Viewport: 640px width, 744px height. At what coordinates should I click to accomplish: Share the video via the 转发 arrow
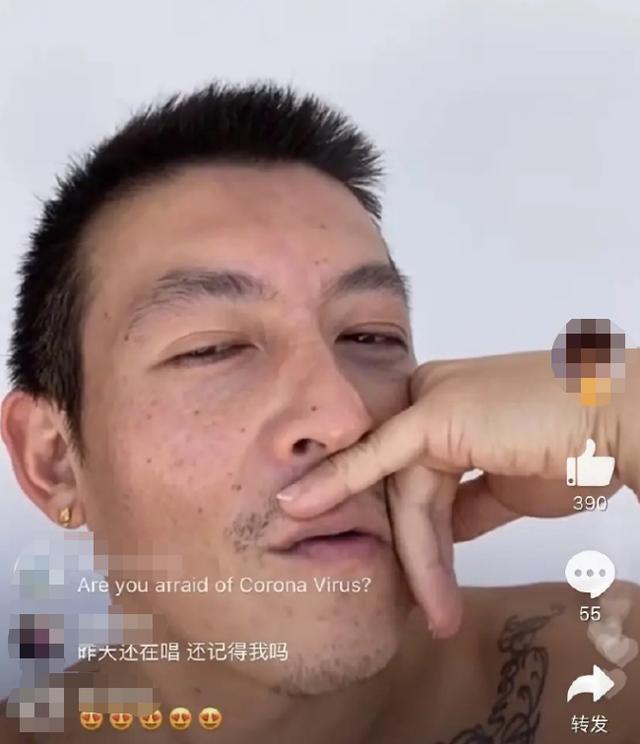[590, 685]
